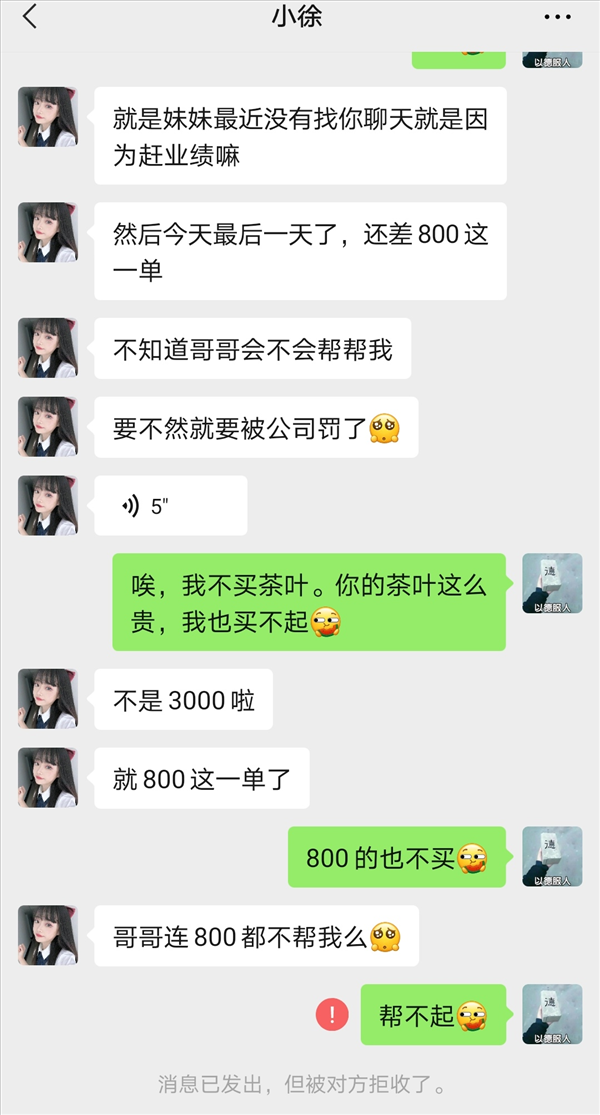Viewport: 600px width, 1115px height.
Task: Go back from the 小徐 chat
Action: point(30,17)
